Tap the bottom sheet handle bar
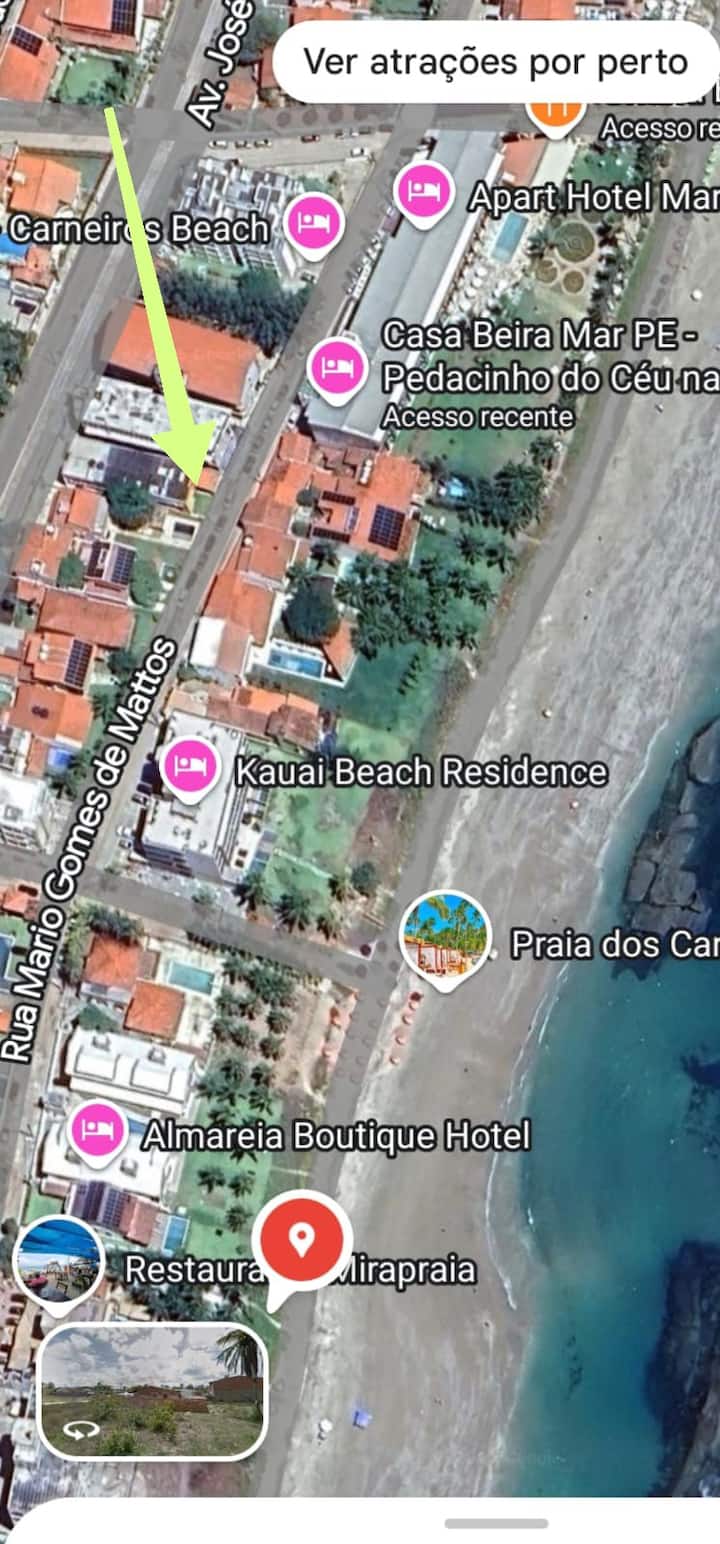720x1544 pixels. (497, 1523)
